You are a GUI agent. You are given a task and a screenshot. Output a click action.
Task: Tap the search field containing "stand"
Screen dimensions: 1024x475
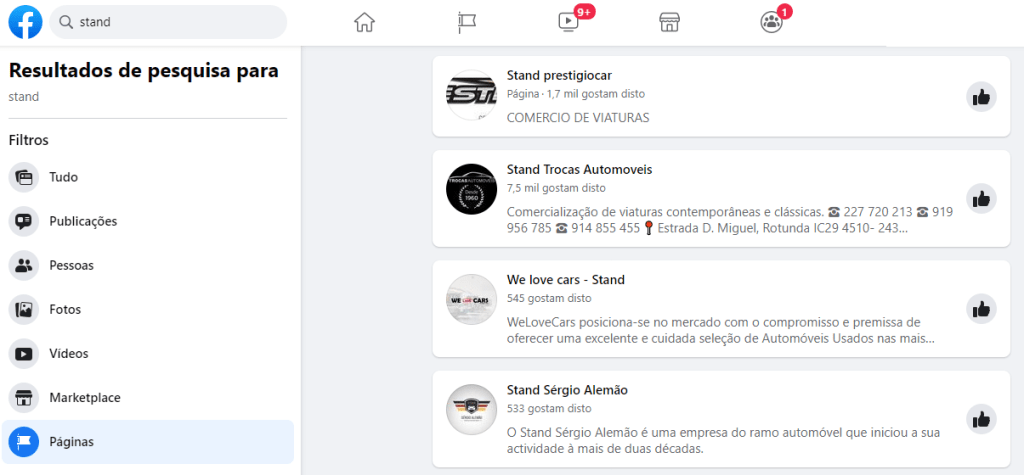click(x=170, y=22)
